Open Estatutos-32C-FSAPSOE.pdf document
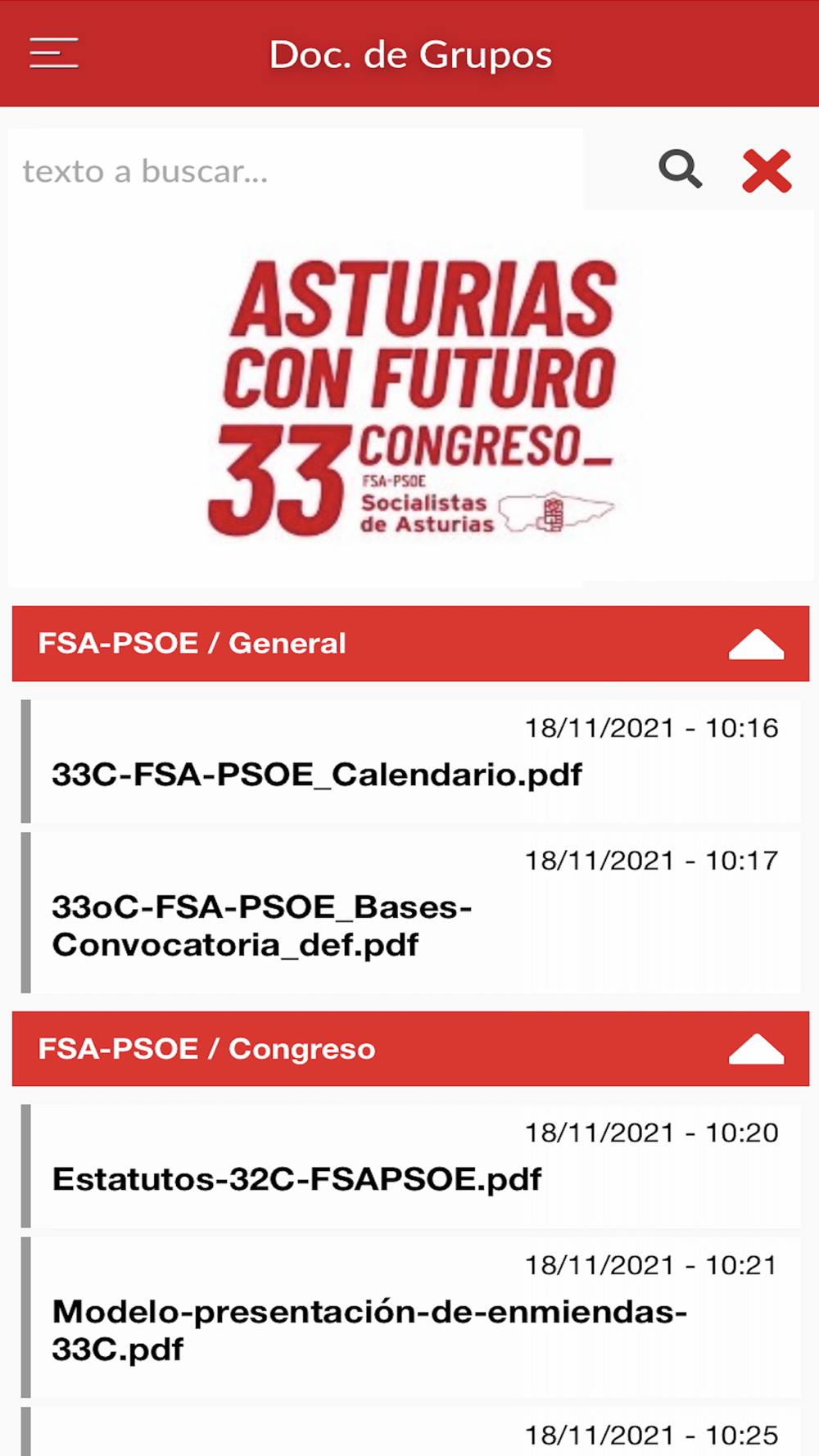819x1456 pixels. coord(296,1179)
